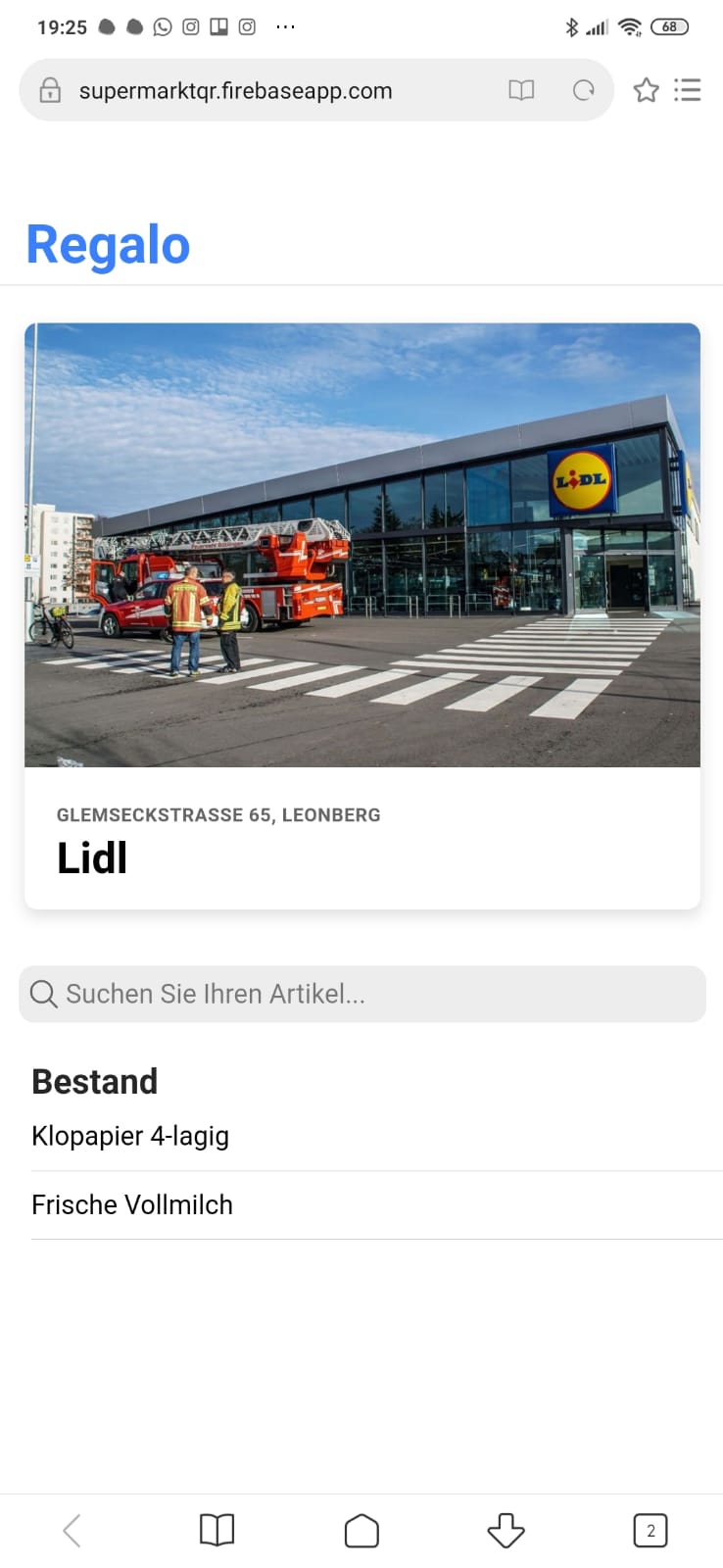This screenshot has height=1568, width=723.
Task: Go to the browser home page
Action: click(x=361, y=1530)
